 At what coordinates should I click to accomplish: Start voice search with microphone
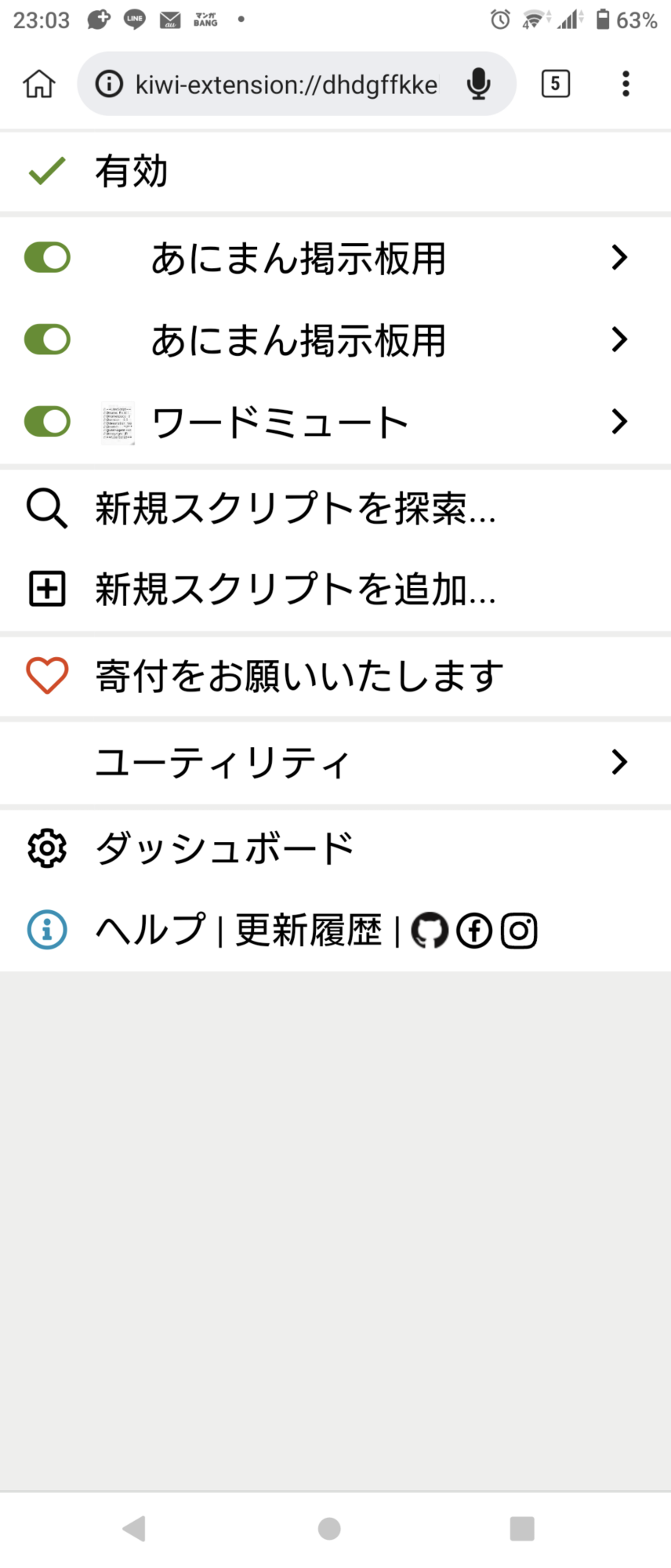pyautogui.click(x=478, y=84)
